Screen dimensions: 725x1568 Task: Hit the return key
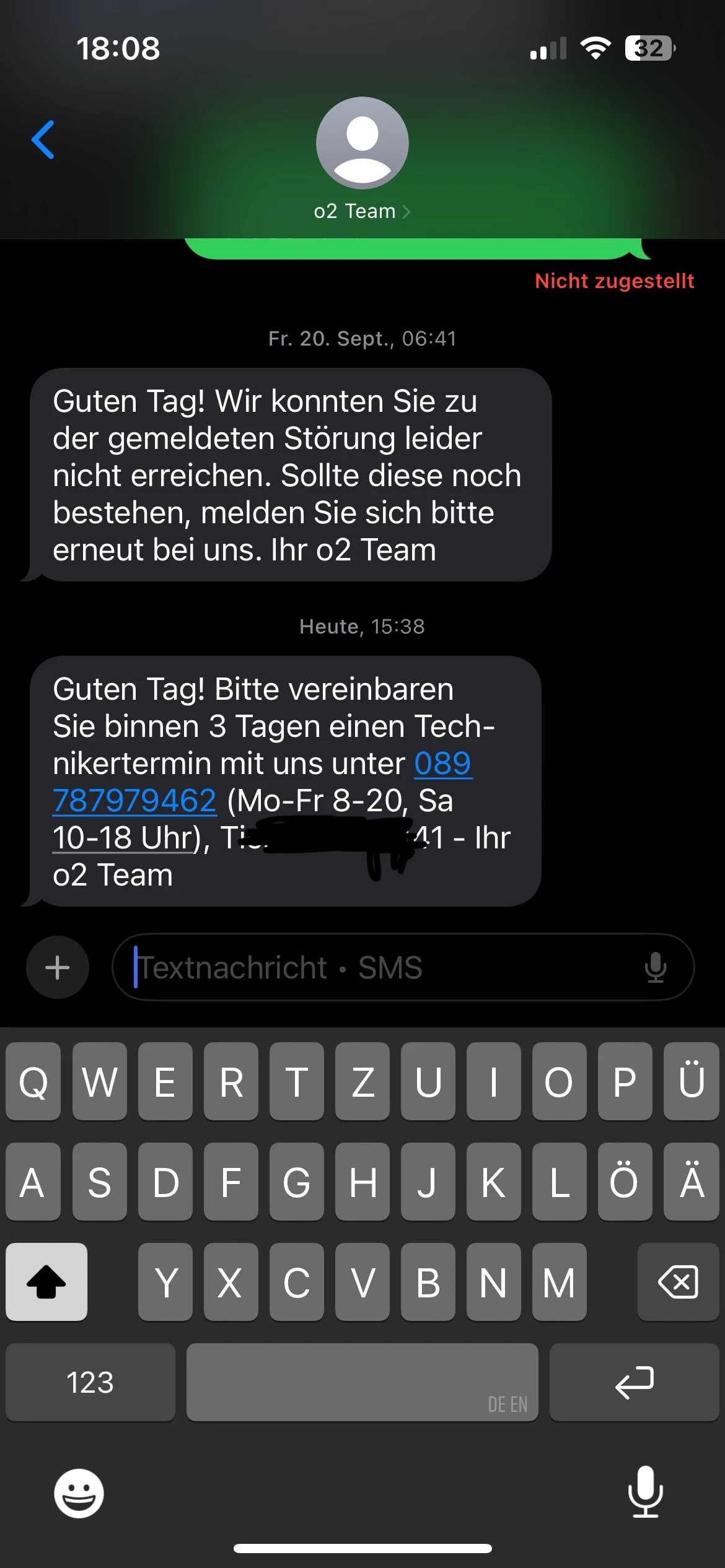634,1382
